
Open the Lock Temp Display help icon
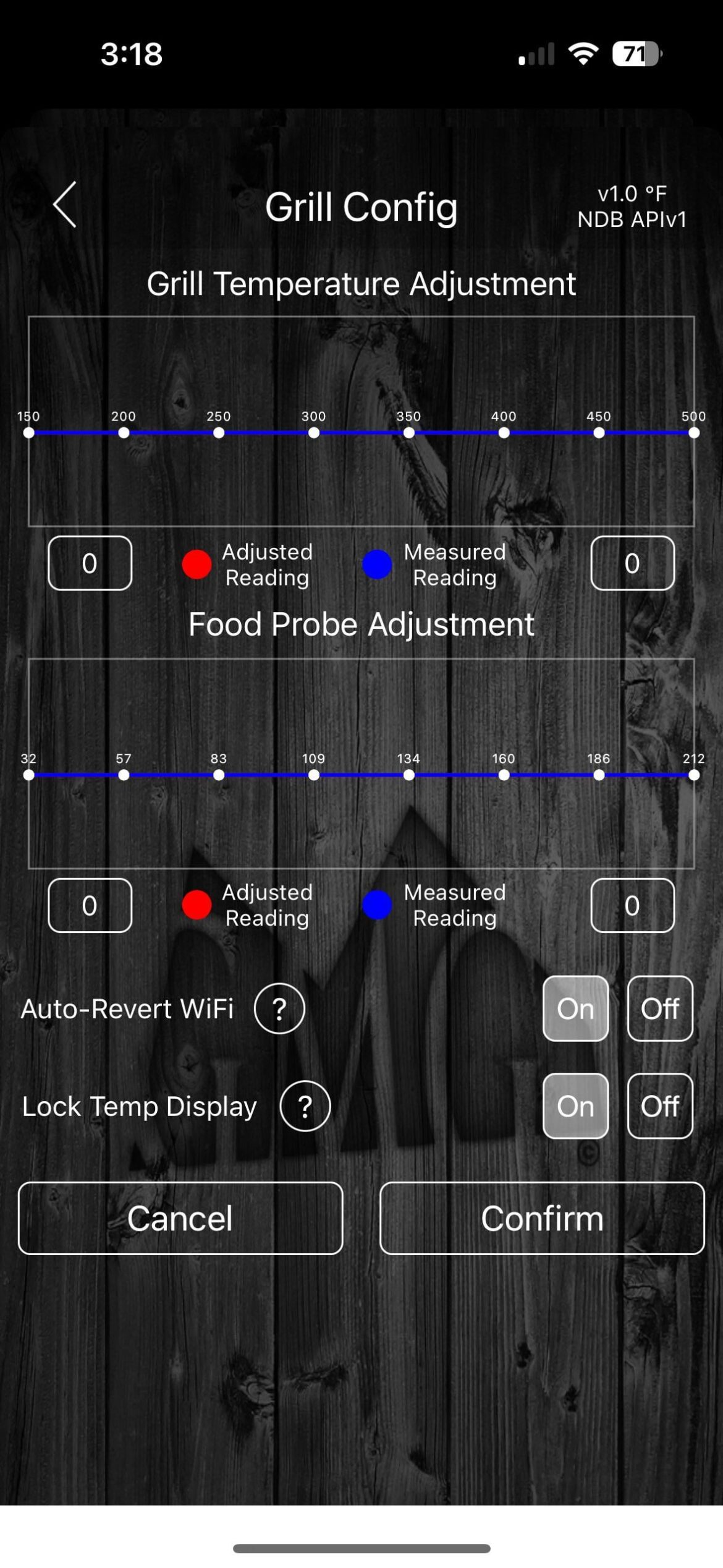point(304,1106)
